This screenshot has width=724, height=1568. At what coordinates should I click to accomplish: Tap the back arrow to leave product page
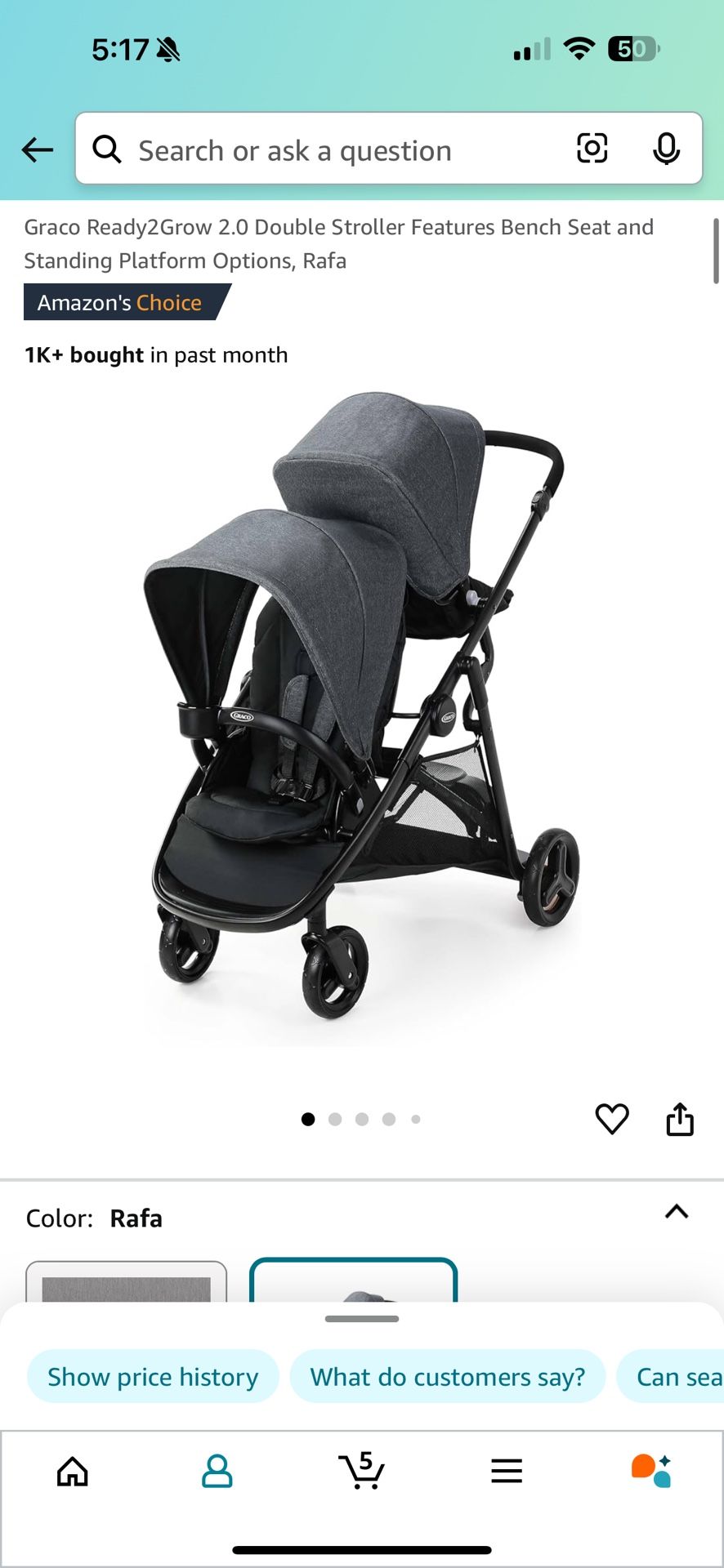tap(36, 149)
